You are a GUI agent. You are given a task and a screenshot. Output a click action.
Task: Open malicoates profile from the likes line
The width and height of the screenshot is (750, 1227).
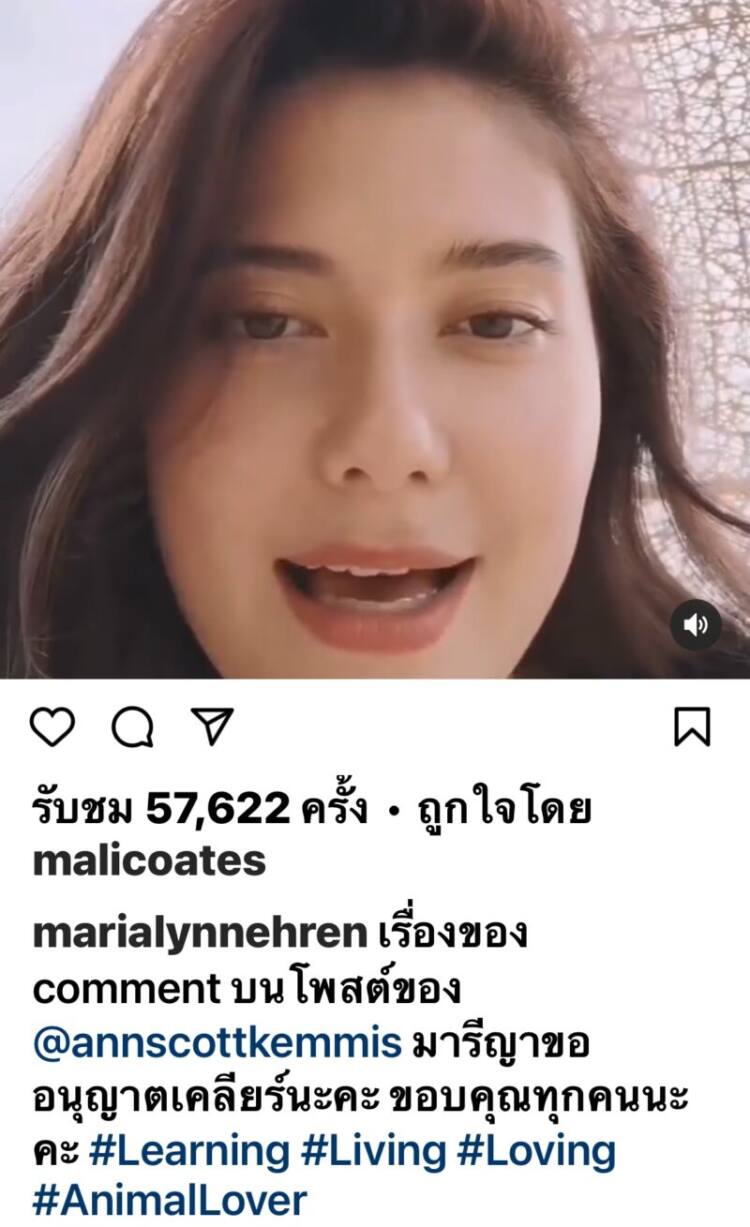(x=149, y=860)
